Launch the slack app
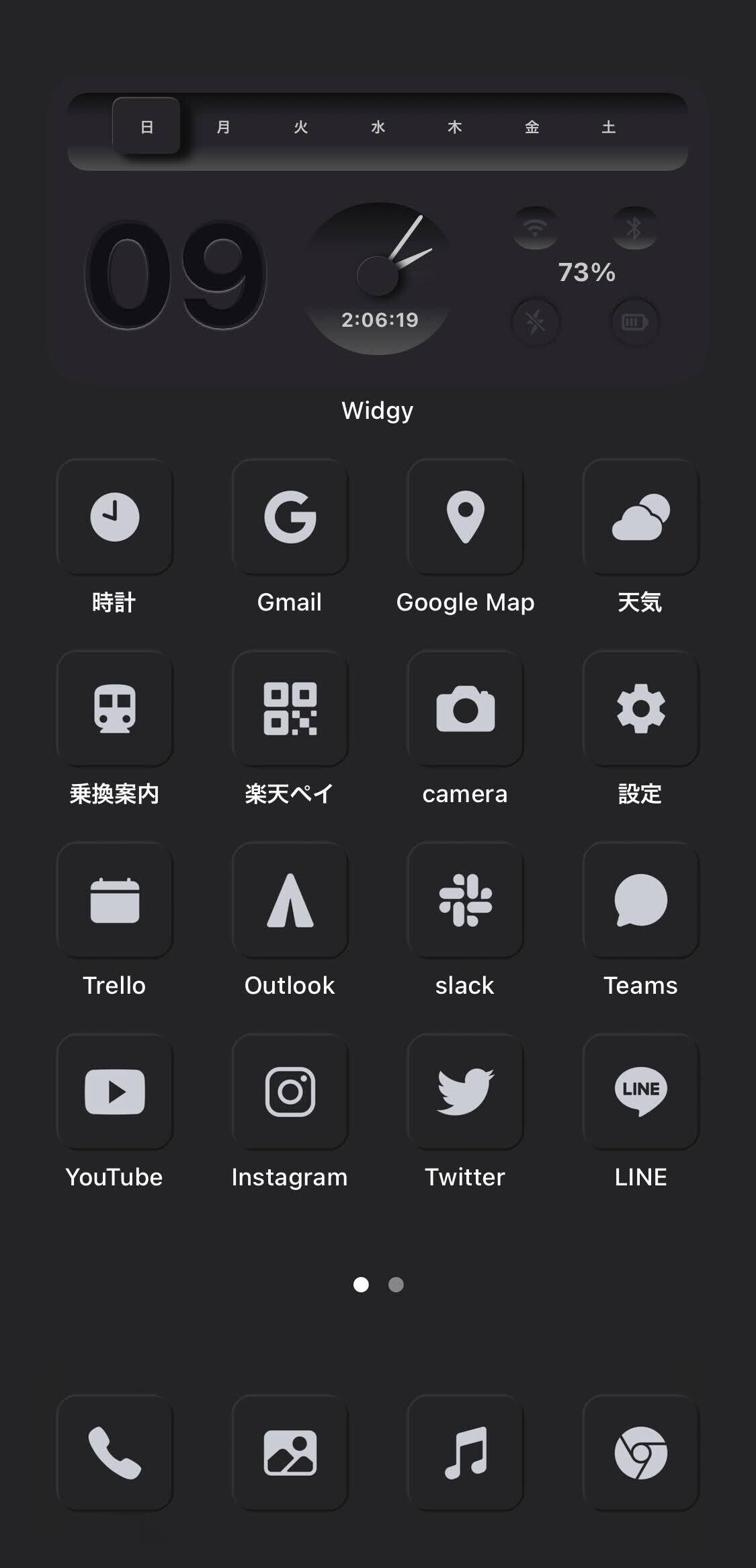 (x=465, y=900)
